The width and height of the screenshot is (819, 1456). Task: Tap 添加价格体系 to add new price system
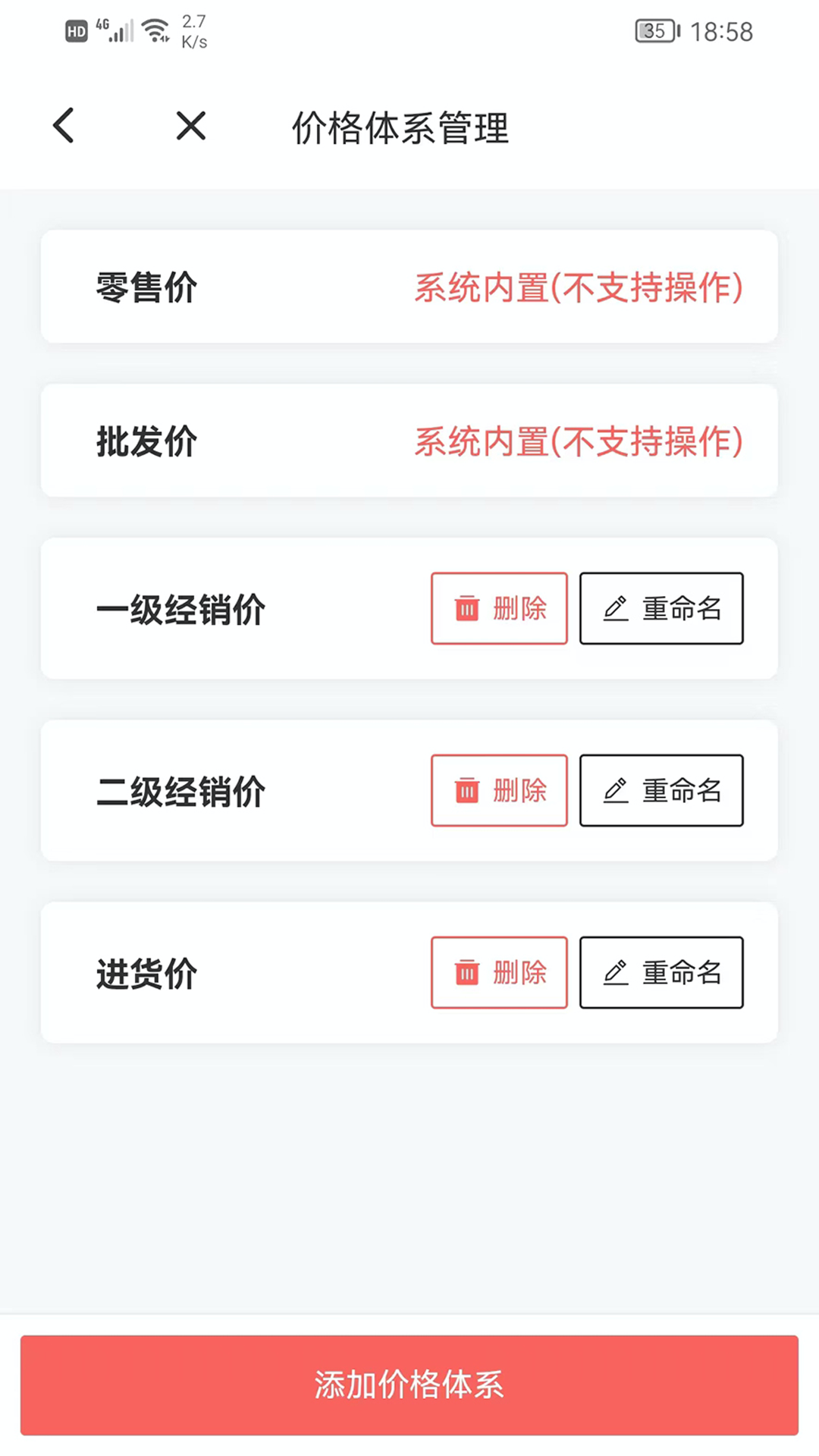click(x=409, y=1385)
